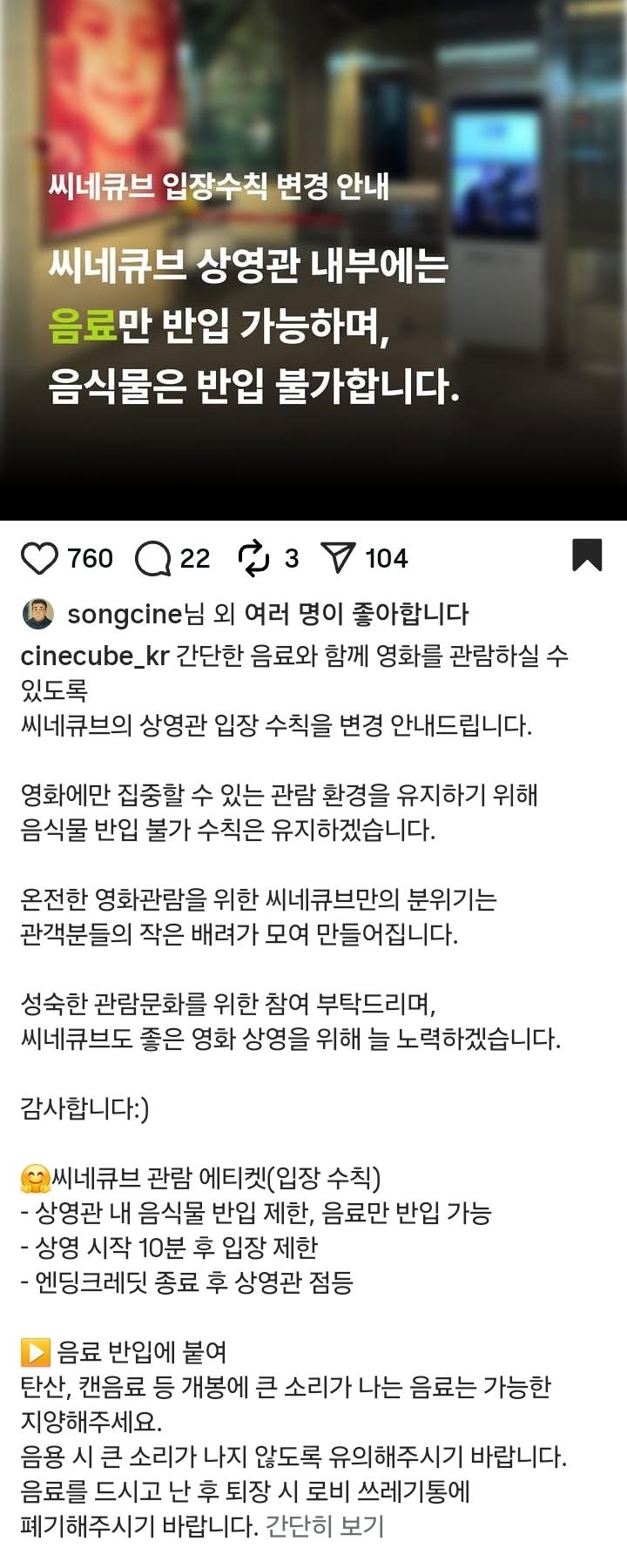This screenshot has width=627, height=1568.
Task: Like the cinecube_kr post
Action: (39, 558)
